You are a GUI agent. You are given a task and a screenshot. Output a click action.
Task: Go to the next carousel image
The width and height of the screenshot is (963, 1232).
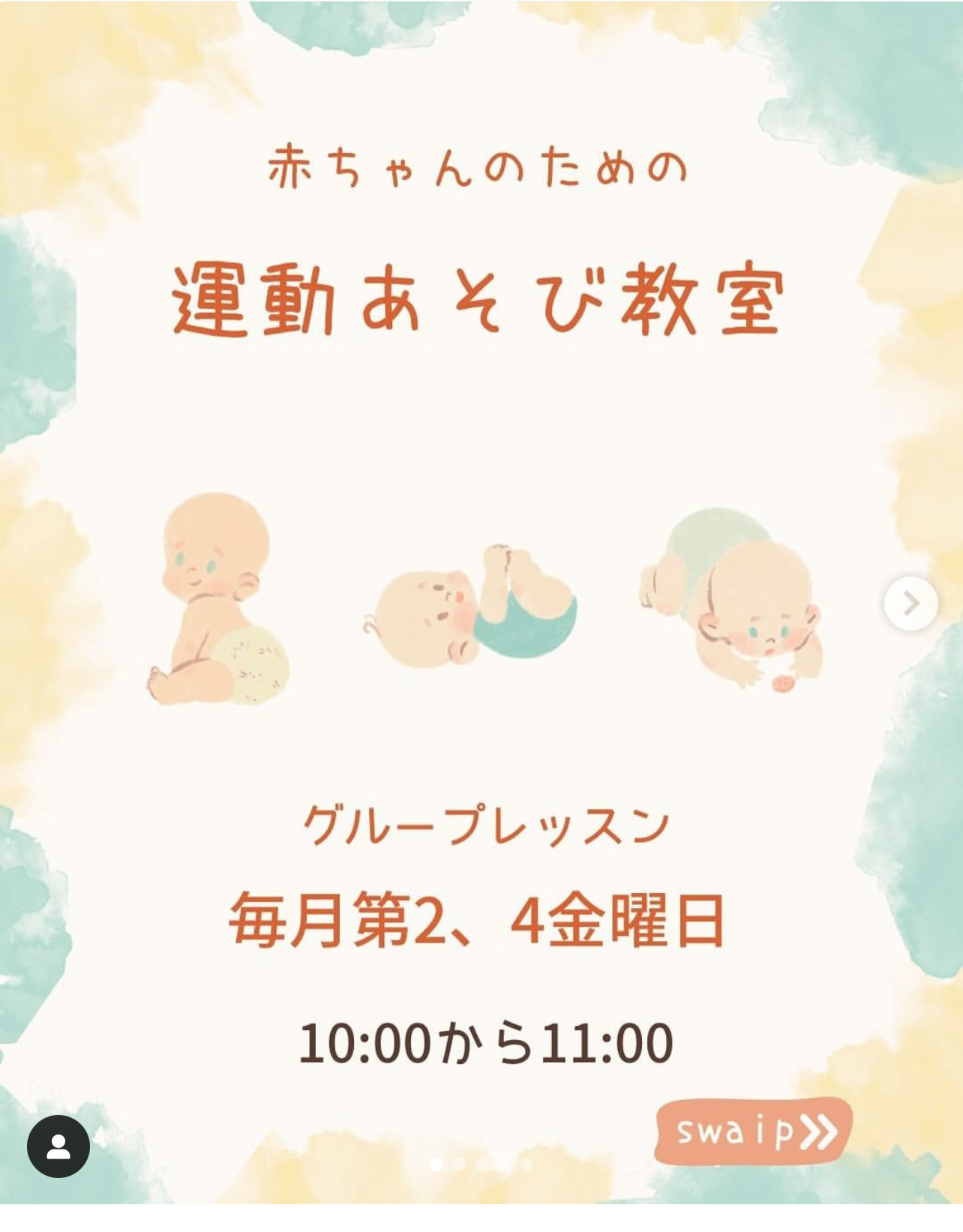coord(910,603)
